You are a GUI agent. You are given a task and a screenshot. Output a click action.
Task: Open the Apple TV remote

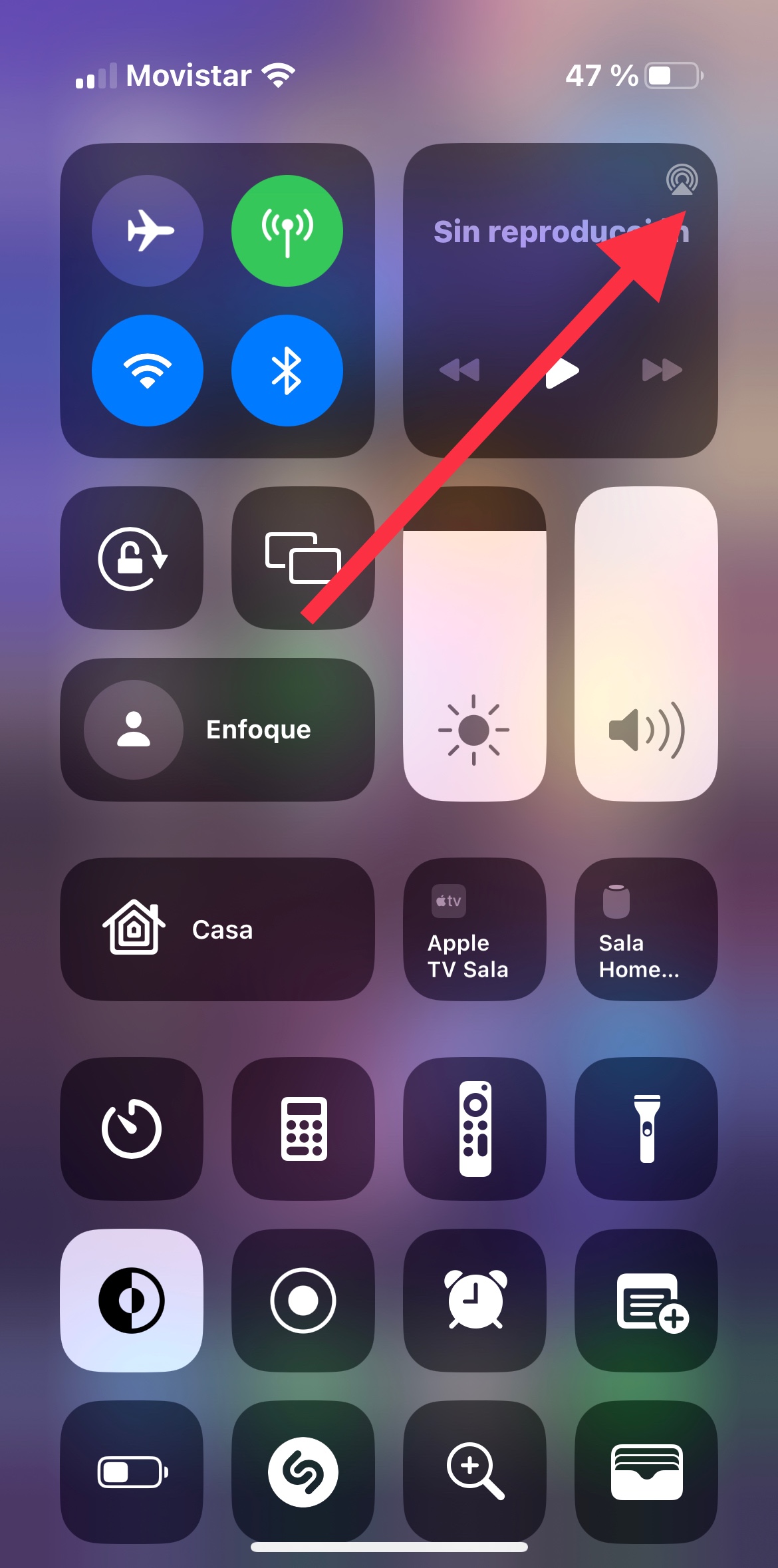[x=475, y=1129]
